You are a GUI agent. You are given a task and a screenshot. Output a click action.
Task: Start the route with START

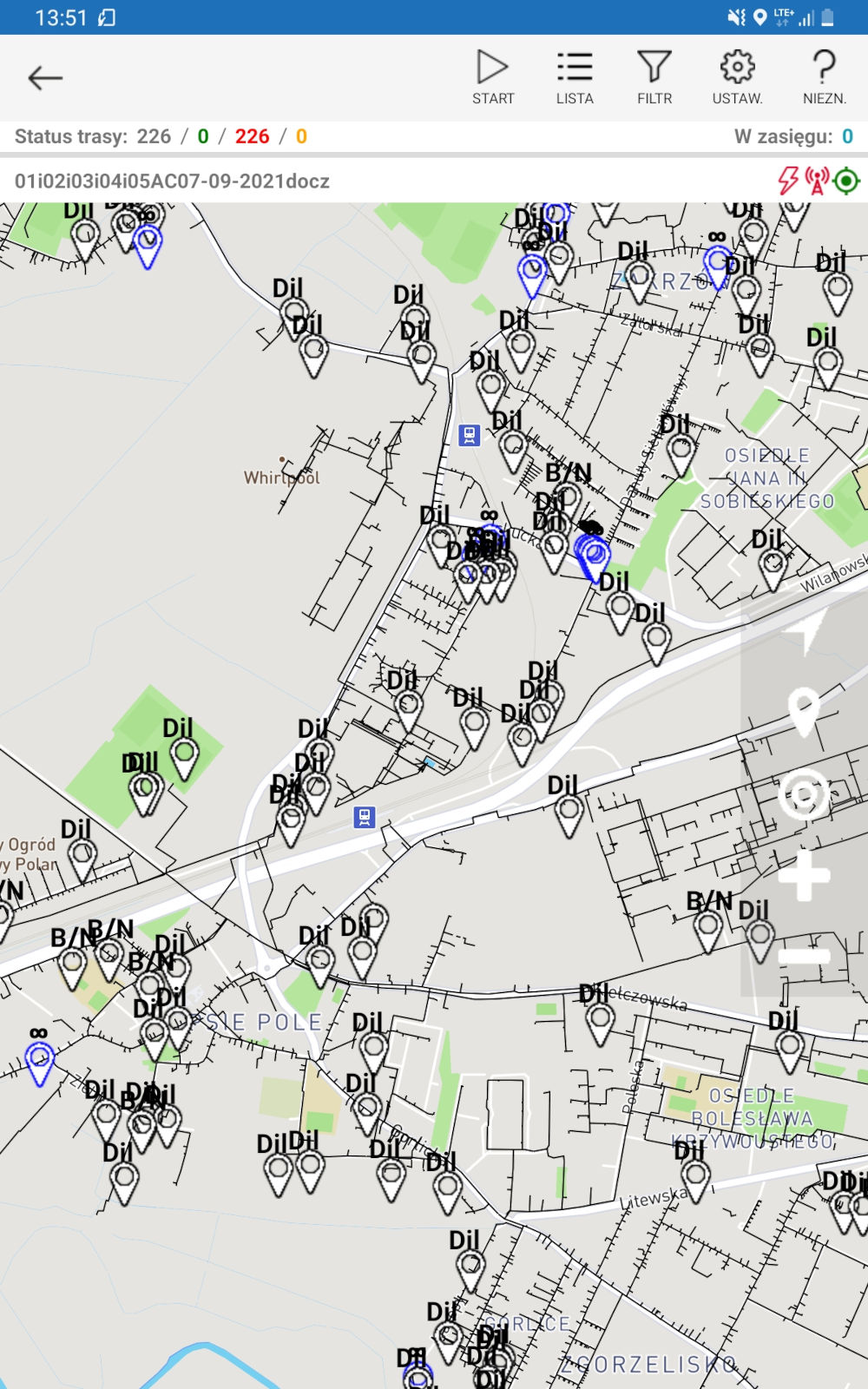(x=493, y=78)
